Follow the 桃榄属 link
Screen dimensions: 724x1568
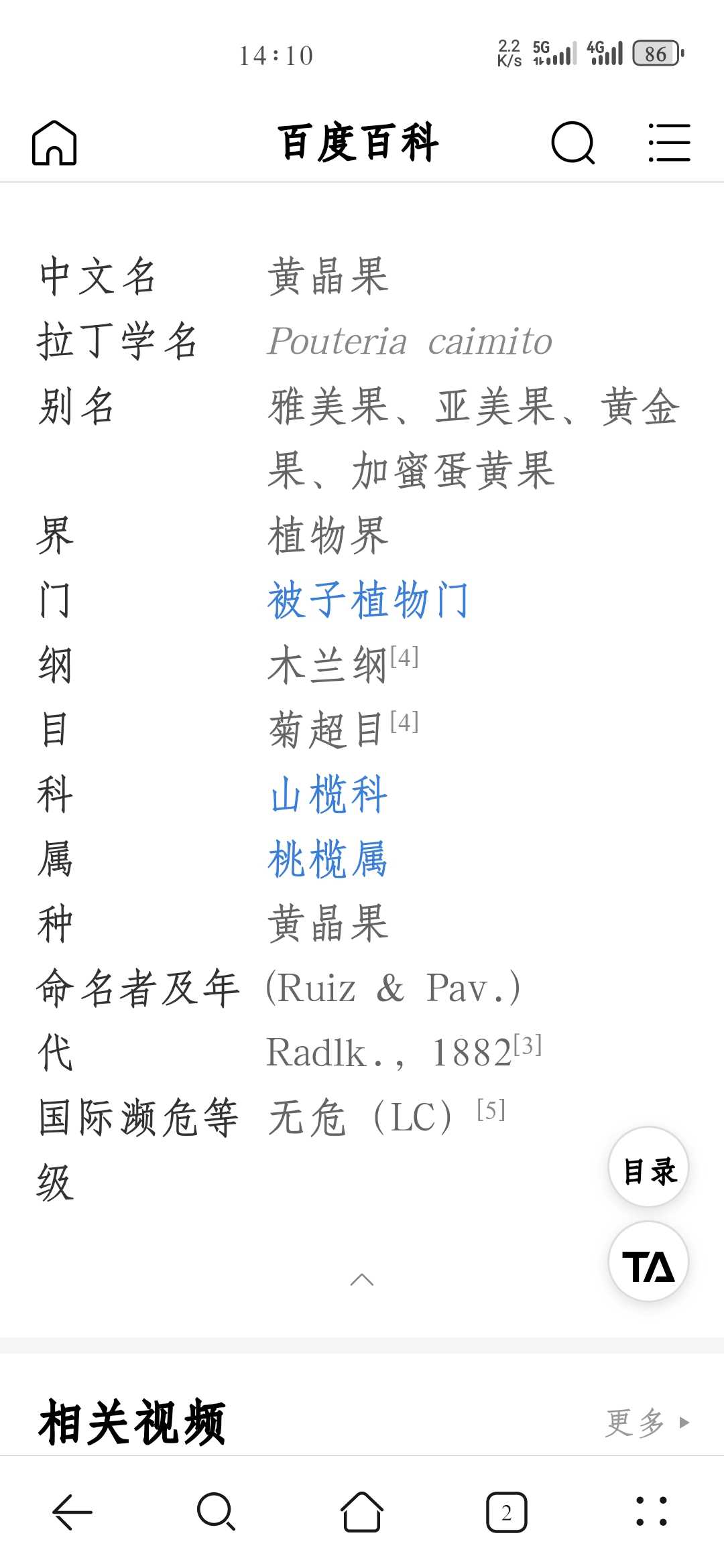tap(328, 859)
